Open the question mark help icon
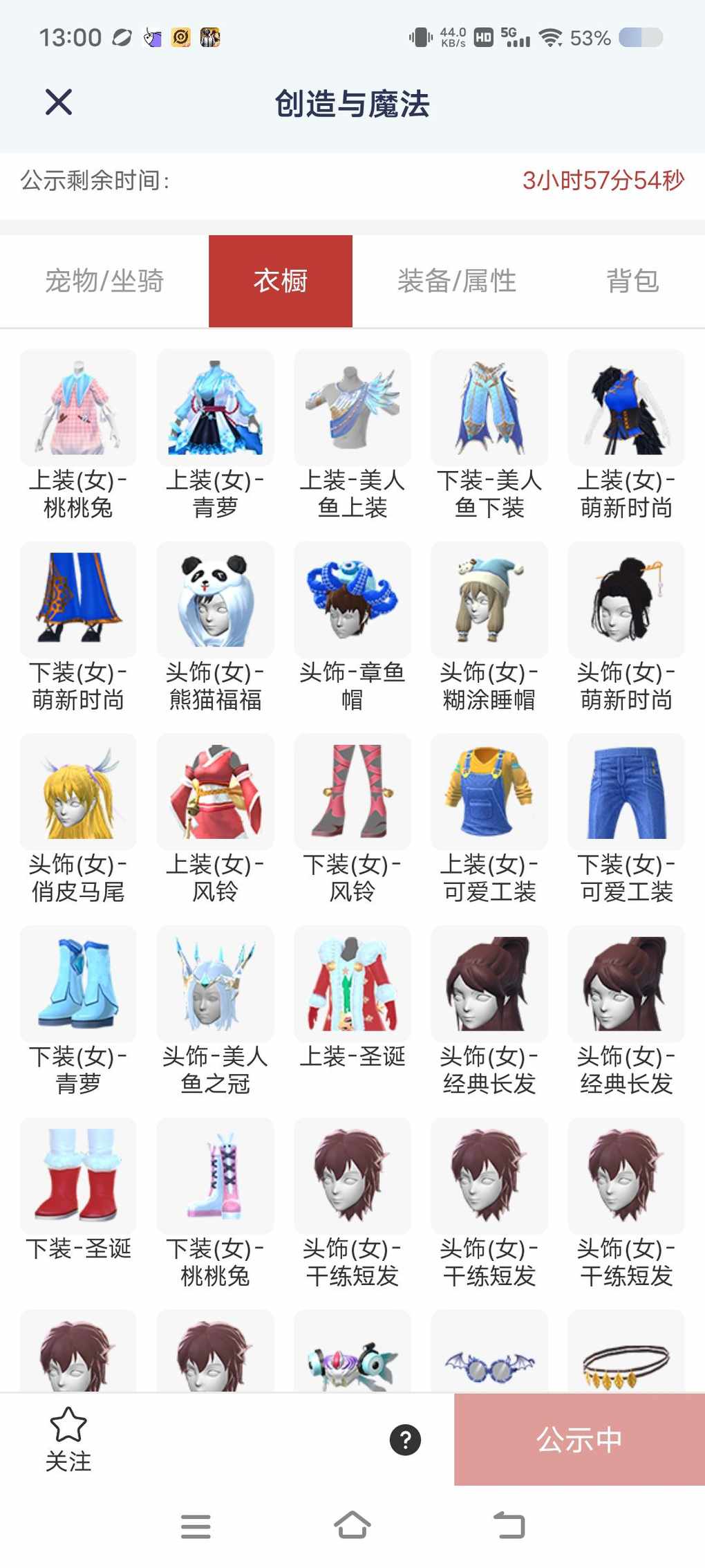Screen dimensions: 705x1568 pos(405,1440)
